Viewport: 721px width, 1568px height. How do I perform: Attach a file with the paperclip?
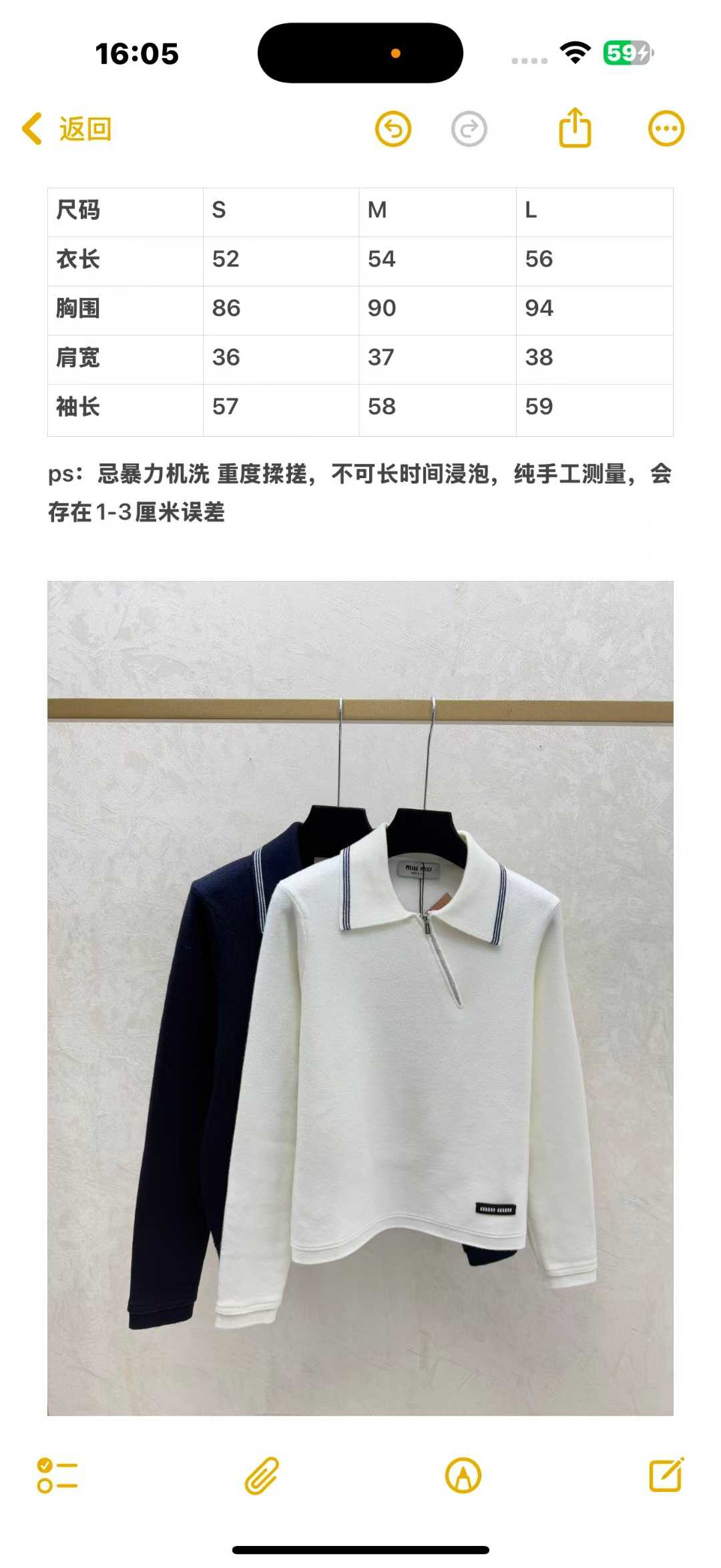coord(261,1475)
